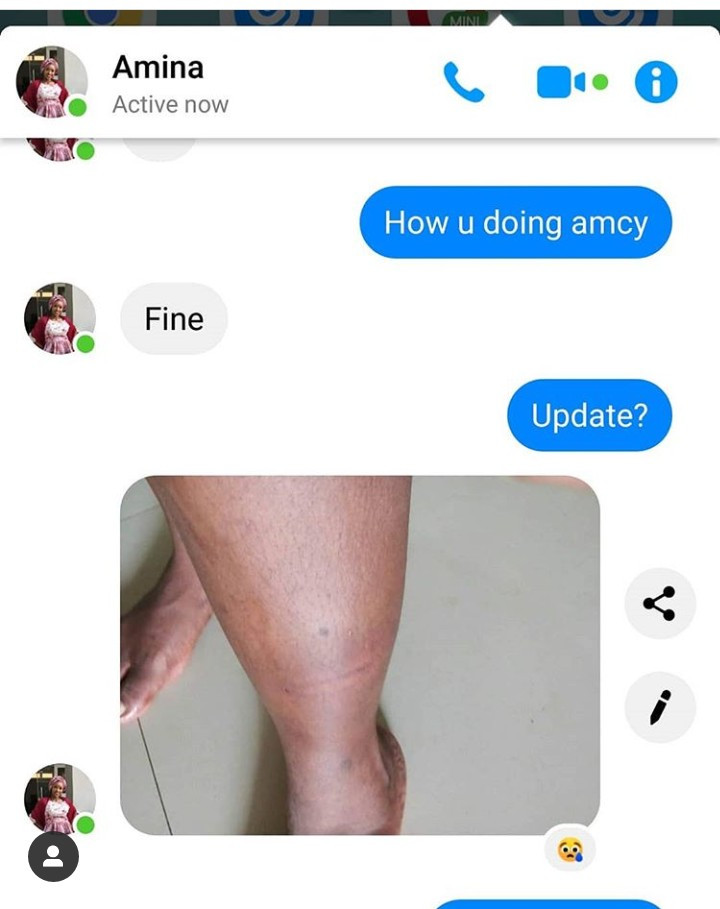This screenshot has width=720, height=909.
Task: Open Amina's profile picture in the header
Action: (52, 82)
